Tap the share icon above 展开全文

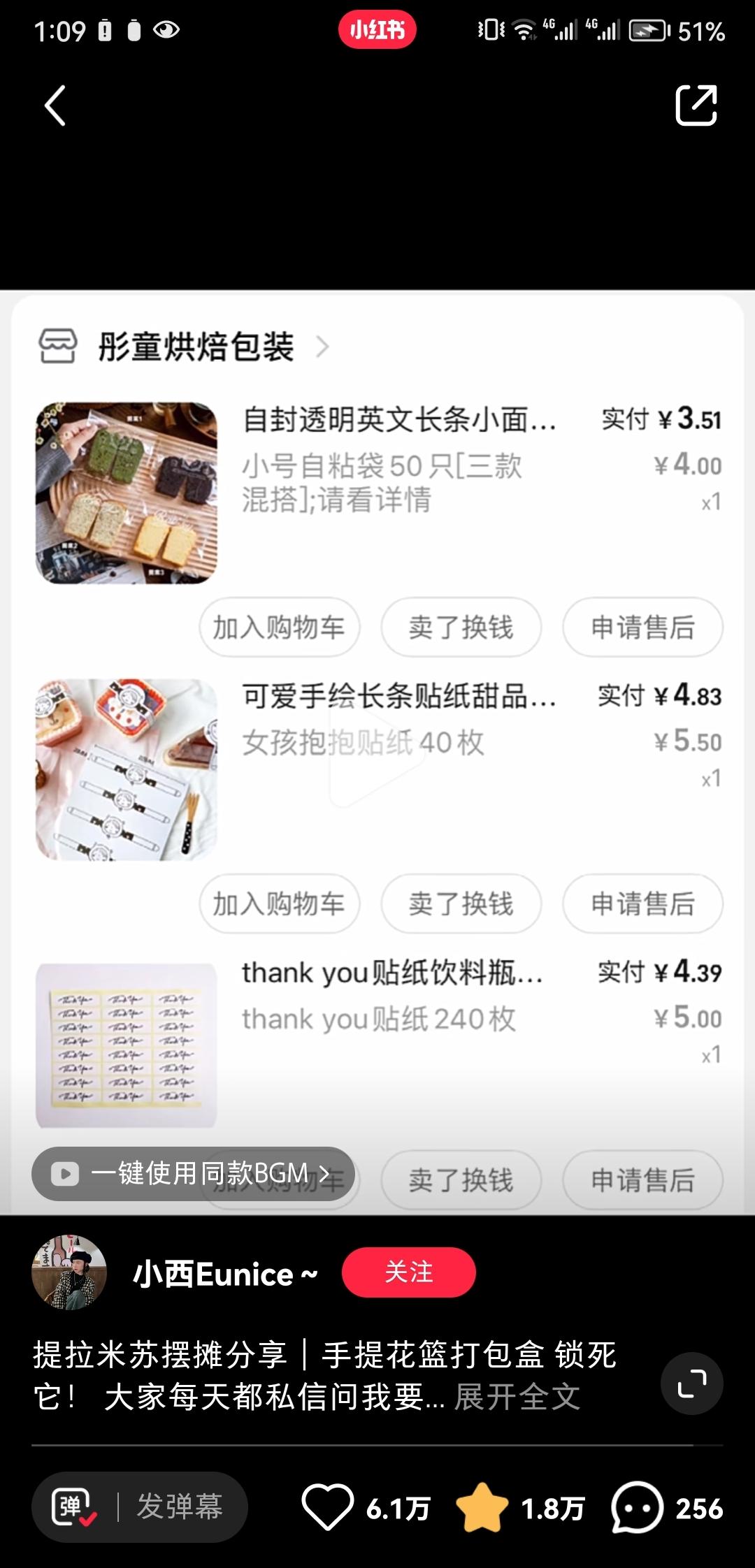point(691,1384)
